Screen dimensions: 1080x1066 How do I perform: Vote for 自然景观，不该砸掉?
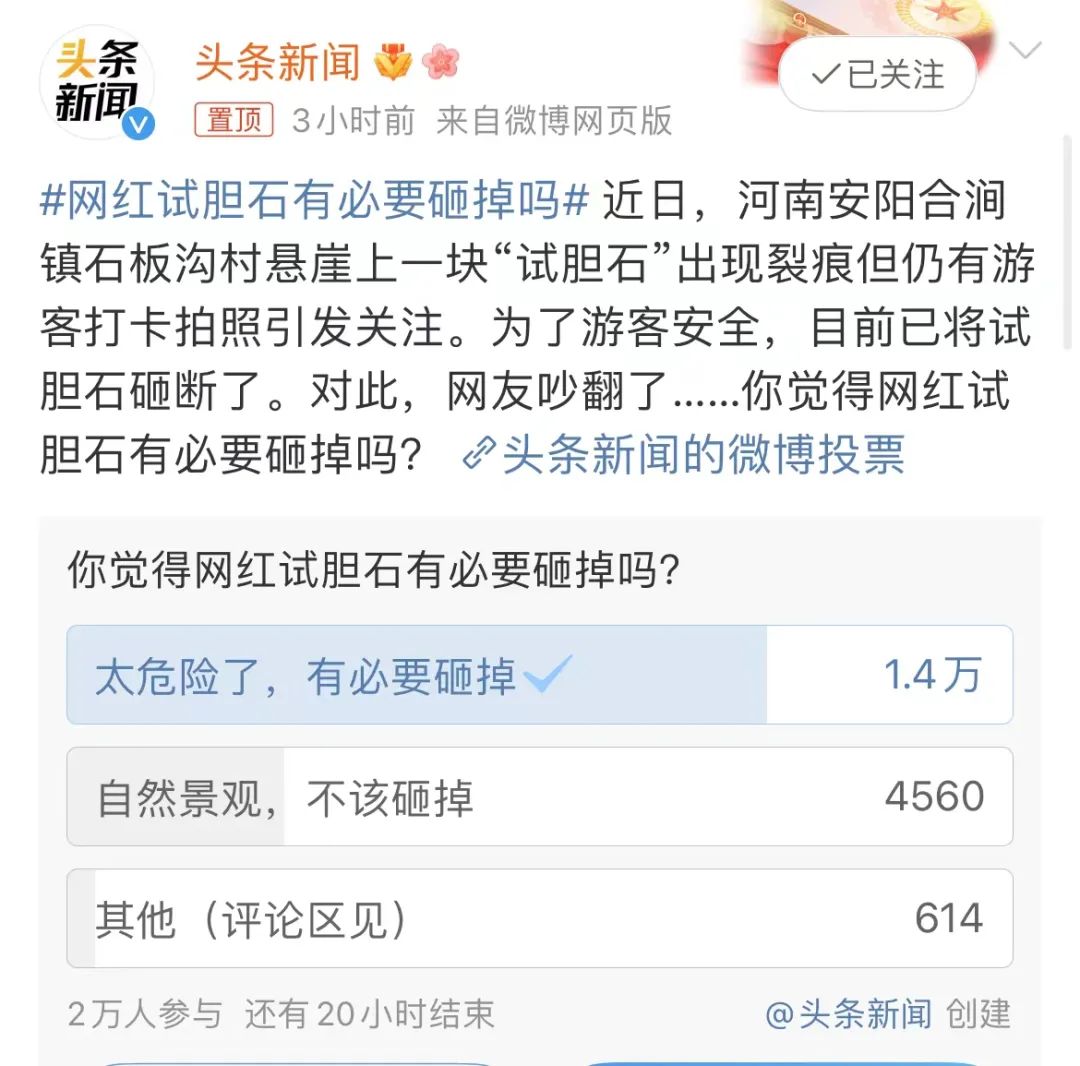coord(539,797)
